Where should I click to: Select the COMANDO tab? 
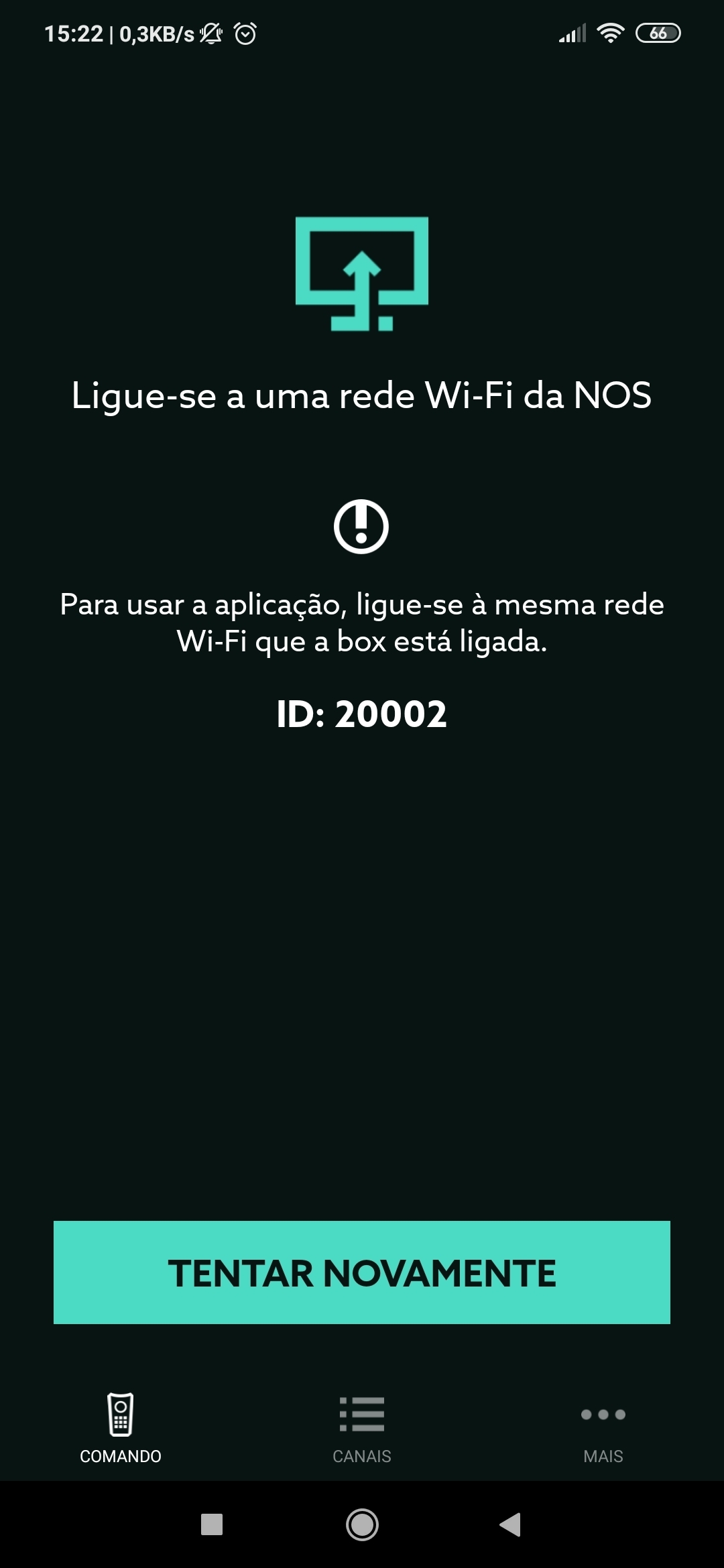click(x=121, y=1428)
